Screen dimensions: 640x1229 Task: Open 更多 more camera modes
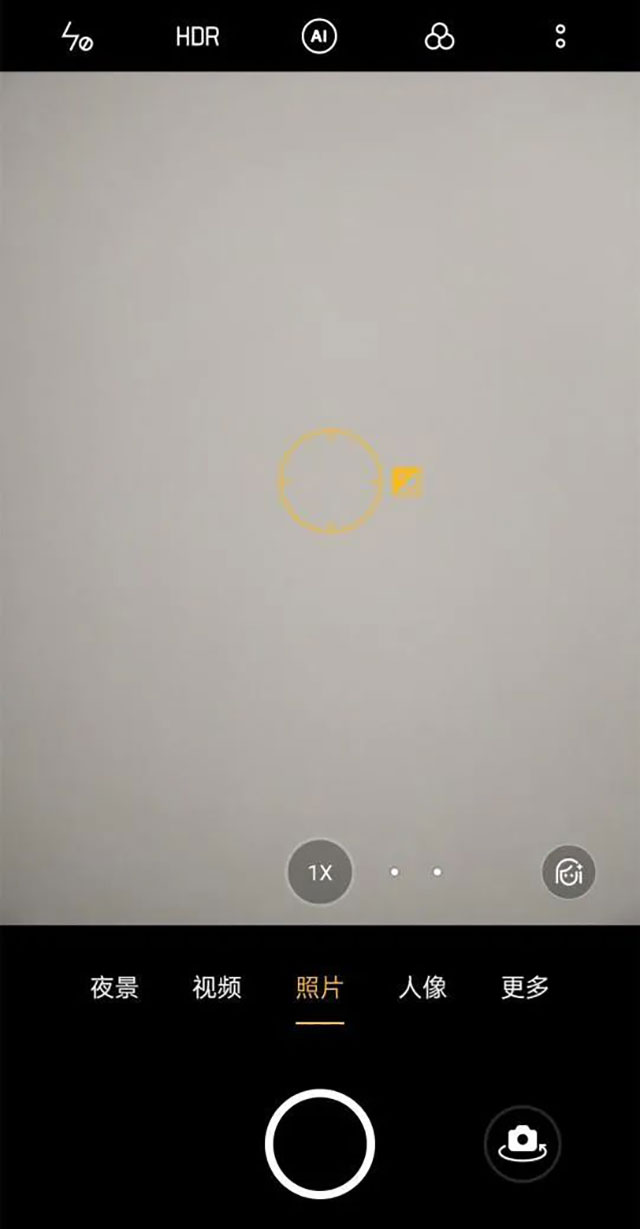(x=525, y=988)
